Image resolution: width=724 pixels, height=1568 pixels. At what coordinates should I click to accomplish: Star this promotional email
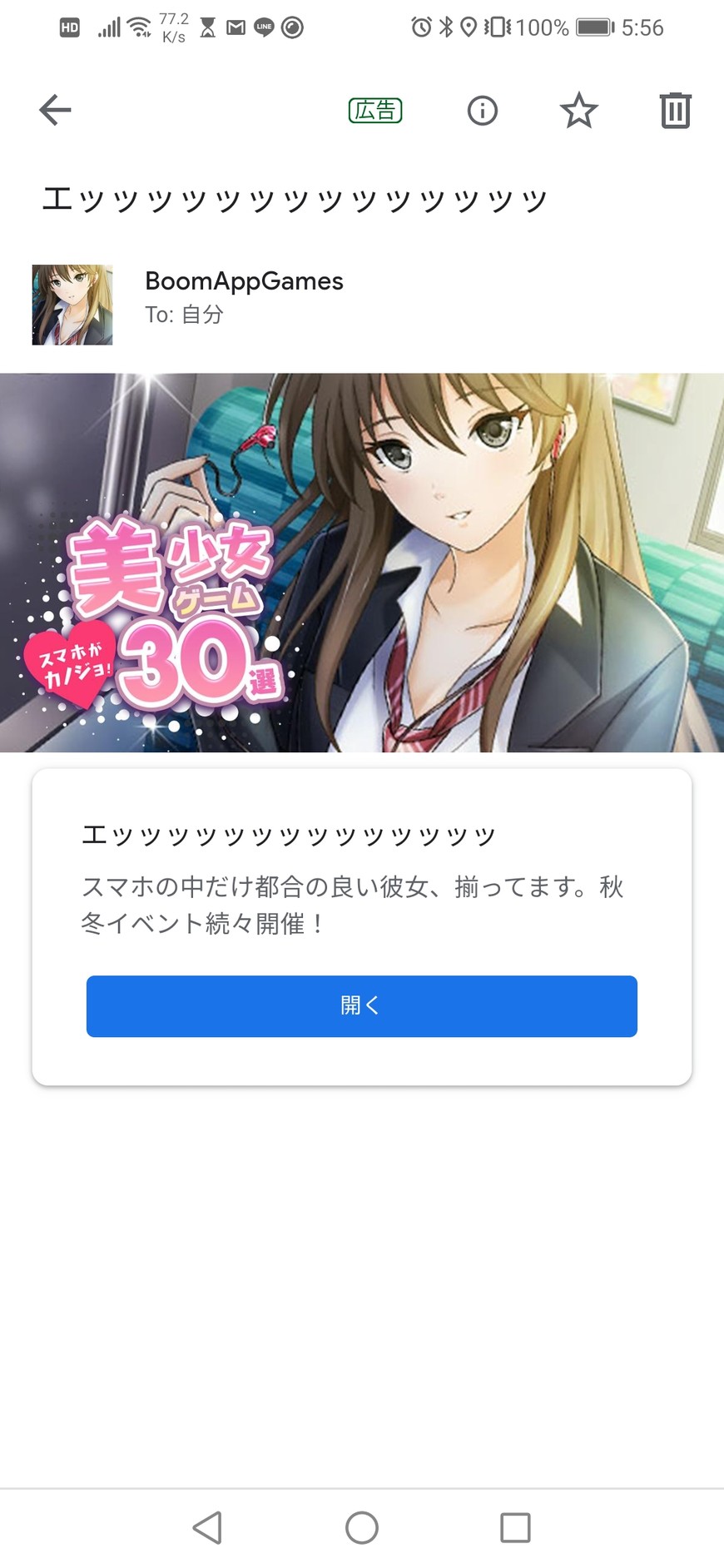[x=578, y=110]
